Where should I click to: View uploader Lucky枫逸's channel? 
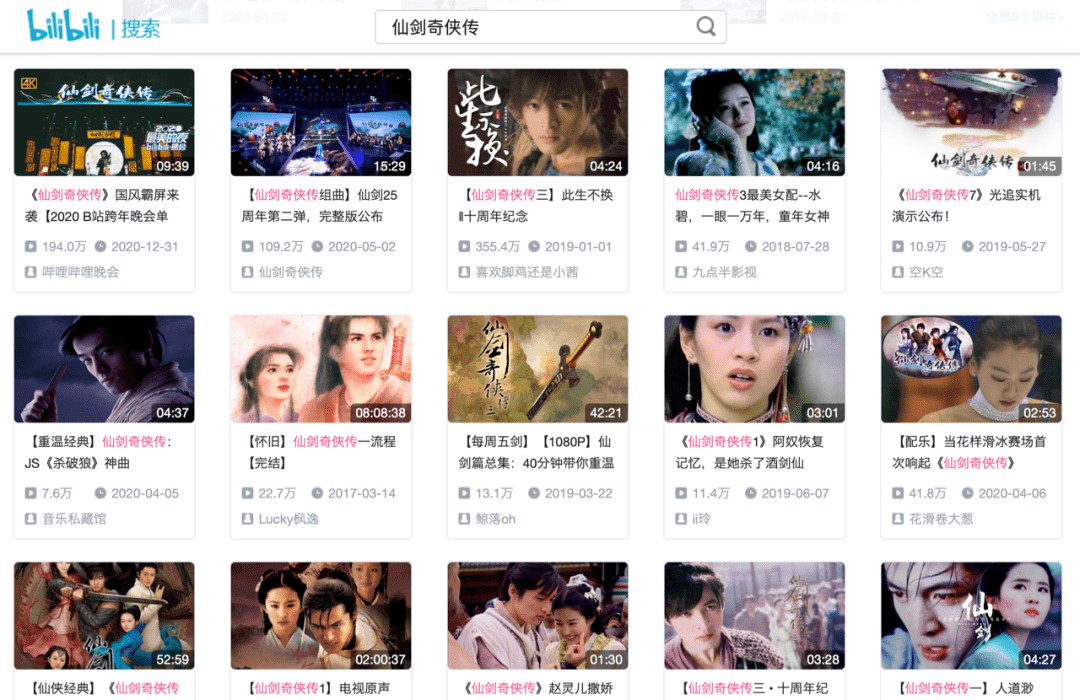[x=289, y=519]
